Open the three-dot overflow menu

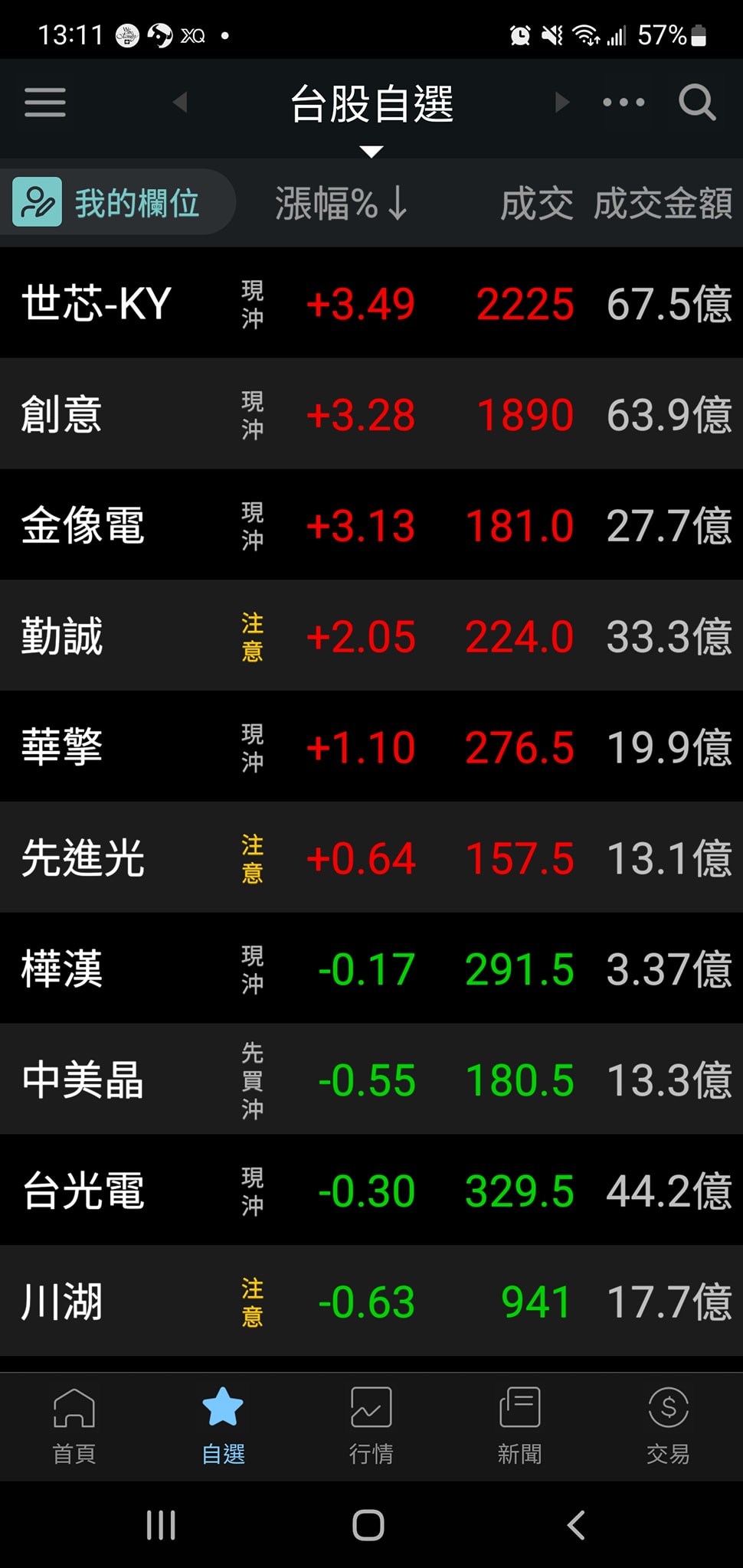pyautogui.click(x=624, y=102)
